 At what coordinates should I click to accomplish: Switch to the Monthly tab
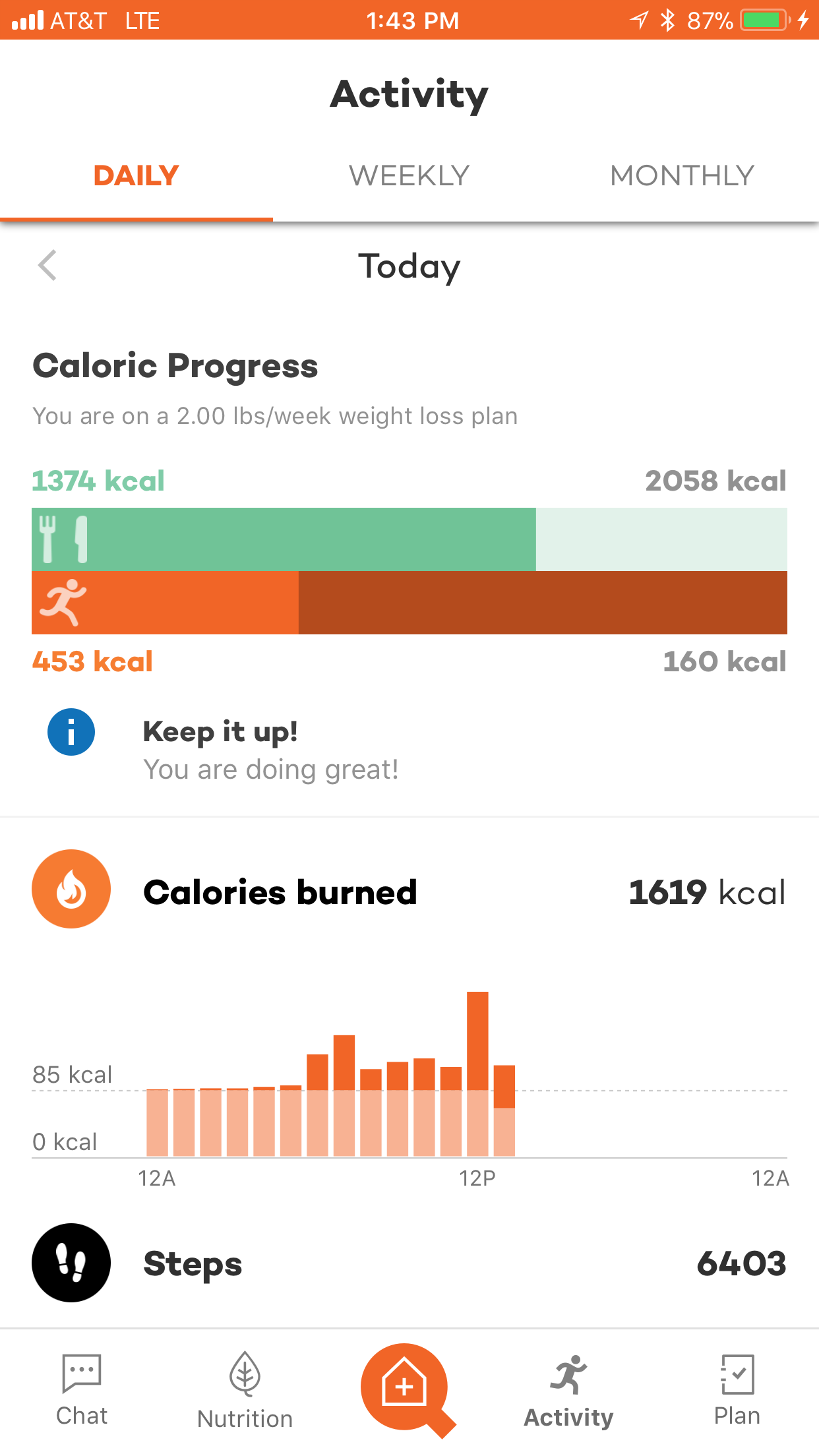[682, 176]
